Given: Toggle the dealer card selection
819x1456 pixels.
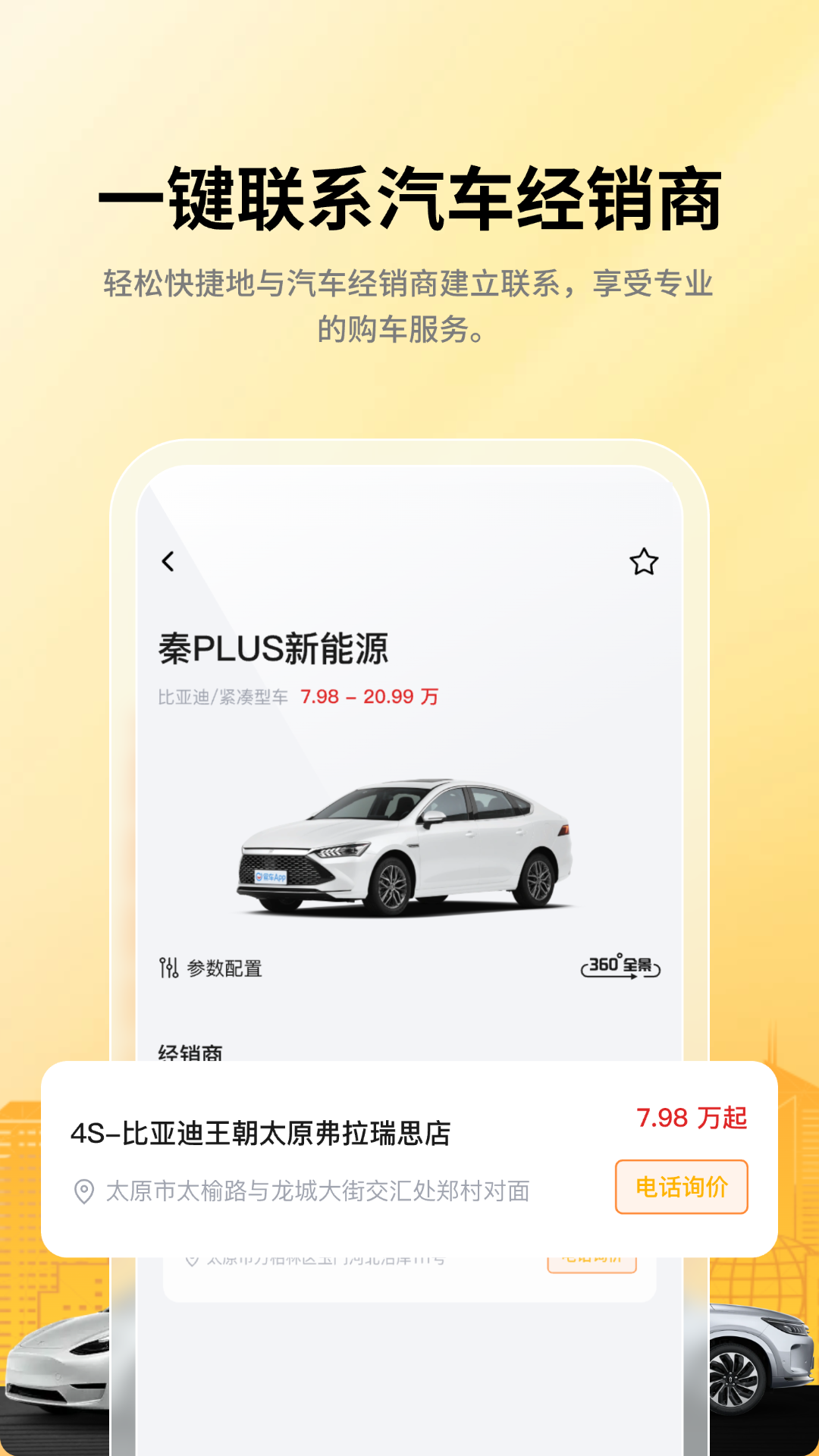Looking at the screenshot, I should click(409, 1160).
